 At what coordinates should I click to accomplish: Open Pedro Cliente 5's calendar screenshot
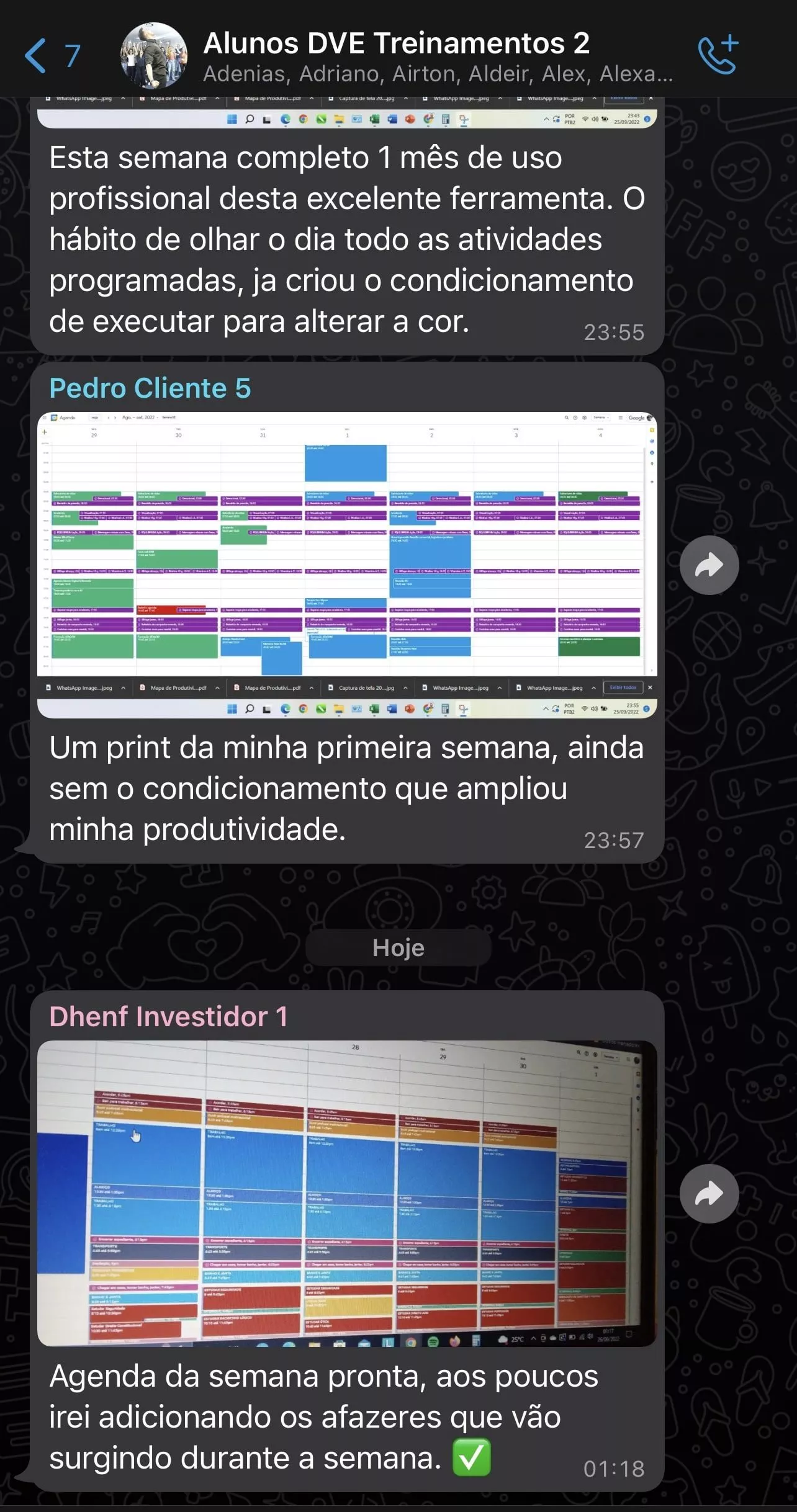[x=347, y=565]
